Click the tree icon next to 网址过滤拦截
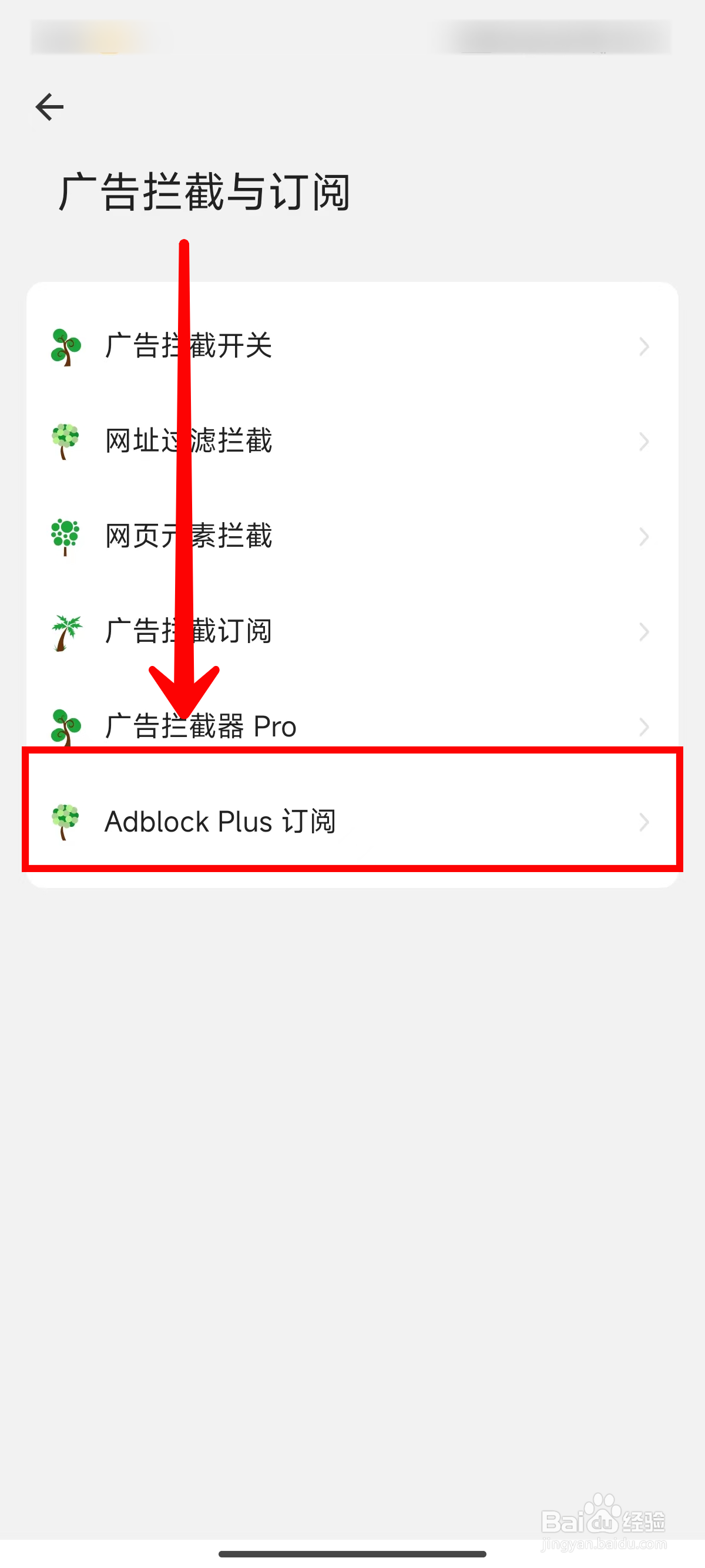The image size is (705, 1568). click(65, 442)
